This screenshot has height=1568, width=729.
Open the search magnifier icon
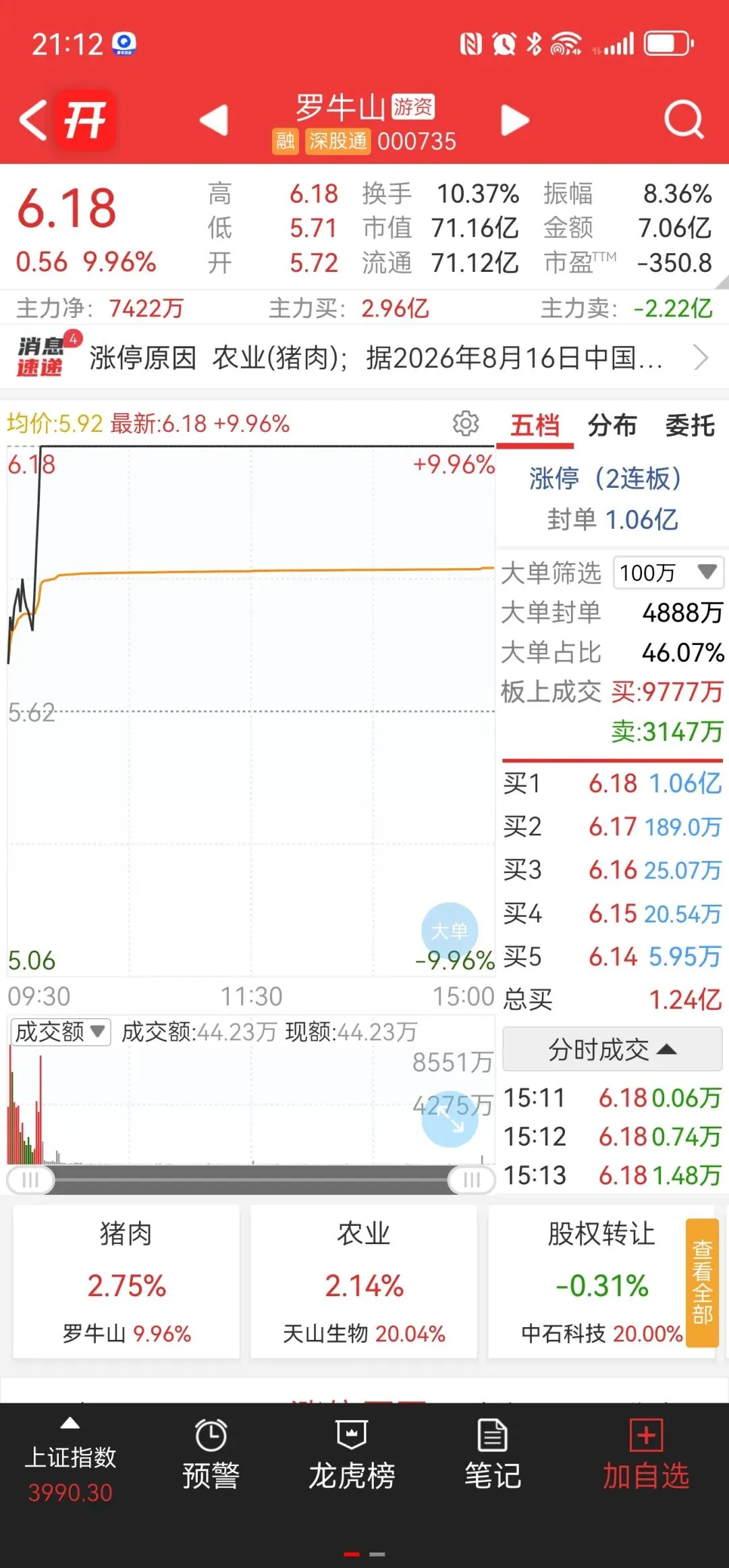pos(684,120)
